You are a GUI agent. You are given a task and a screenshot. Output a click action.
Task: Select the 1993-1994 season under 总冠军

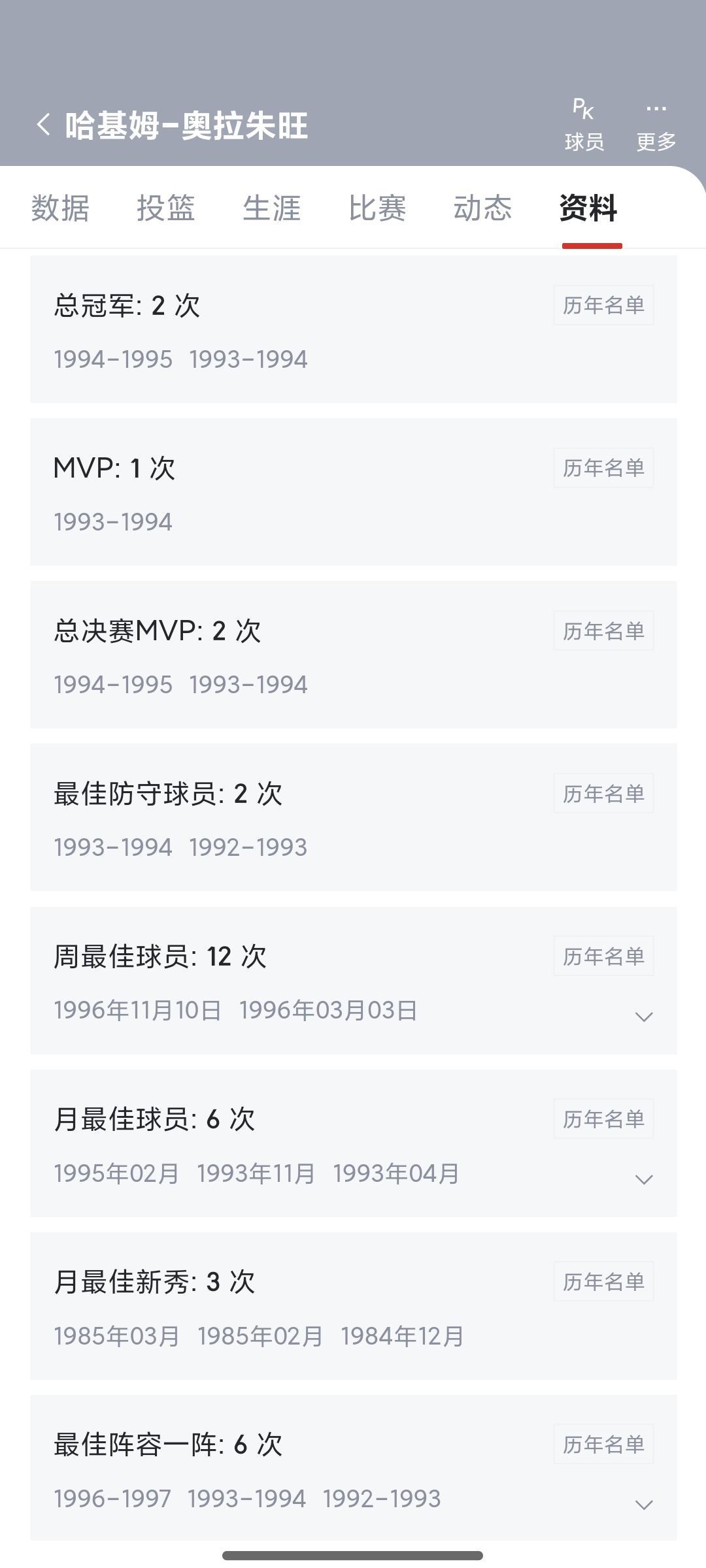[x=248, y=359]
